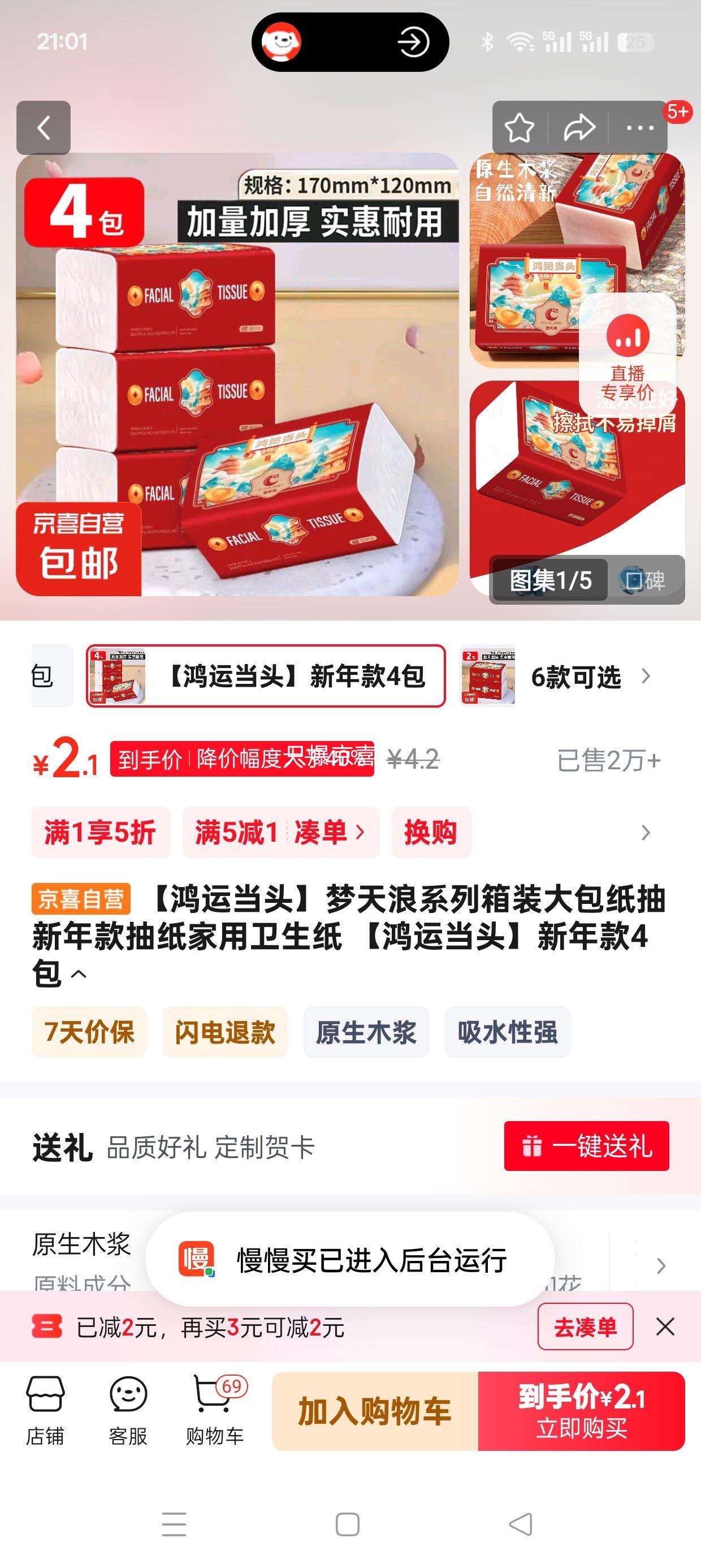
Task: Open the image gallery via 图集1/5
Action: (551, 580)
